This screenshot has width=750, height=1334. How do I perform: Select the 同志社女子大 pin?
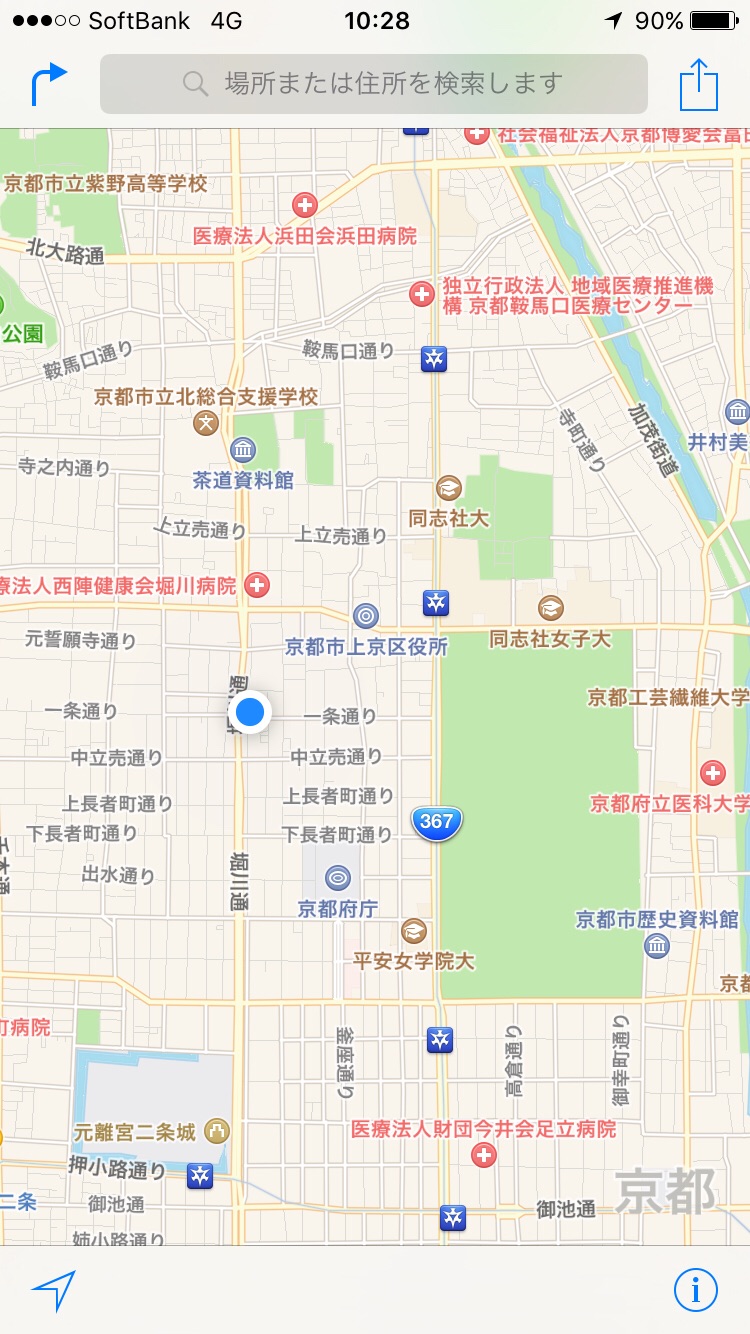click(x=550, y=607)
